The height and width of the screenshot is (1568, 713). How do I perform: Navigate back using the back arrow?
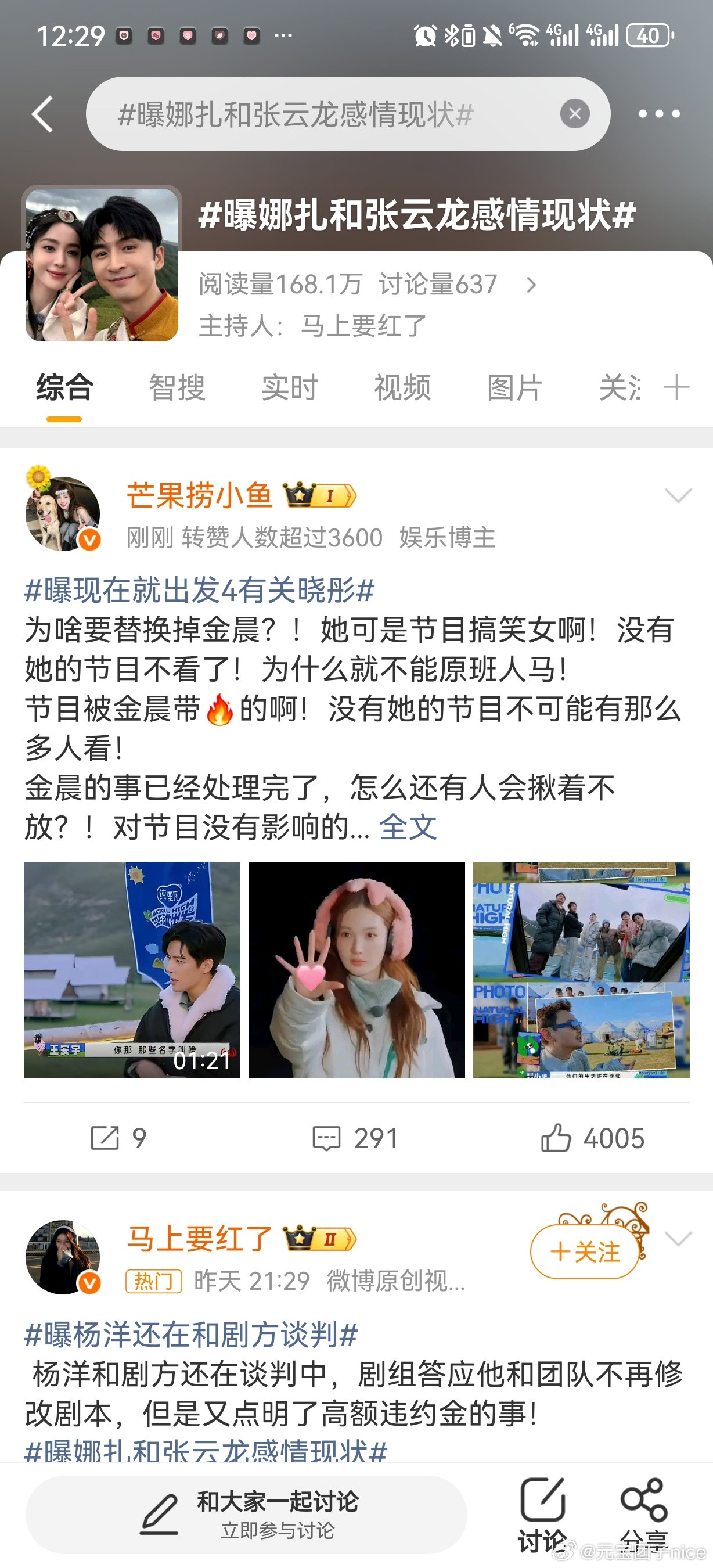(41, 114)
